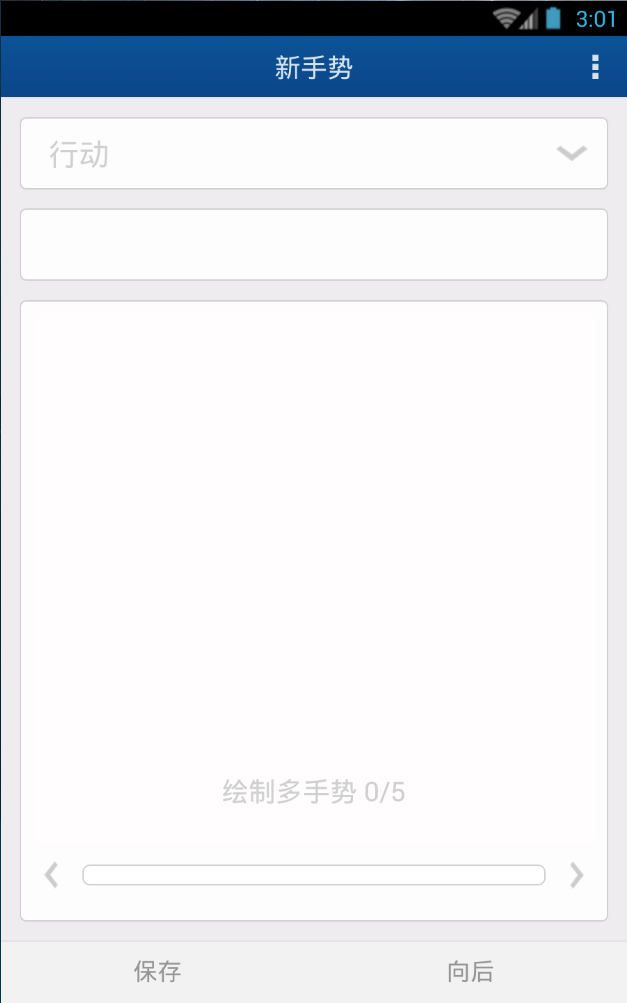Viewport: 627px width, 1003px height.
Task: Tap 向后 to go back
Action: [470, 971]
